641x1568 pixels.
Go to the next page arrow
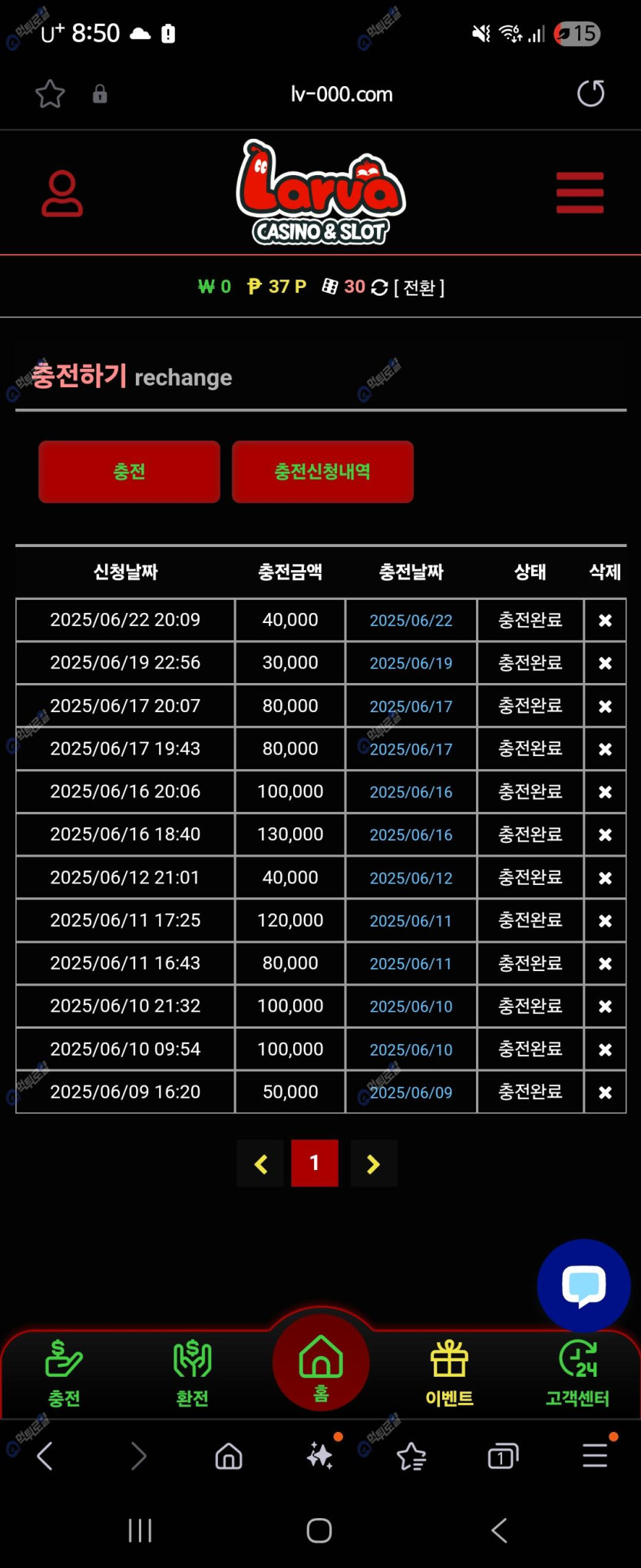374,1164
